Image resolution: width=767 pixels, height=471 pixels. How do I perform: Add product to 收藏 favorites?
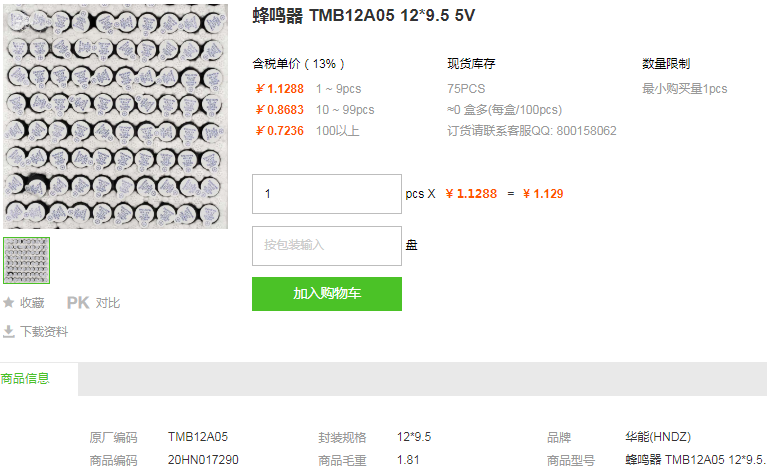coord(24,303)
